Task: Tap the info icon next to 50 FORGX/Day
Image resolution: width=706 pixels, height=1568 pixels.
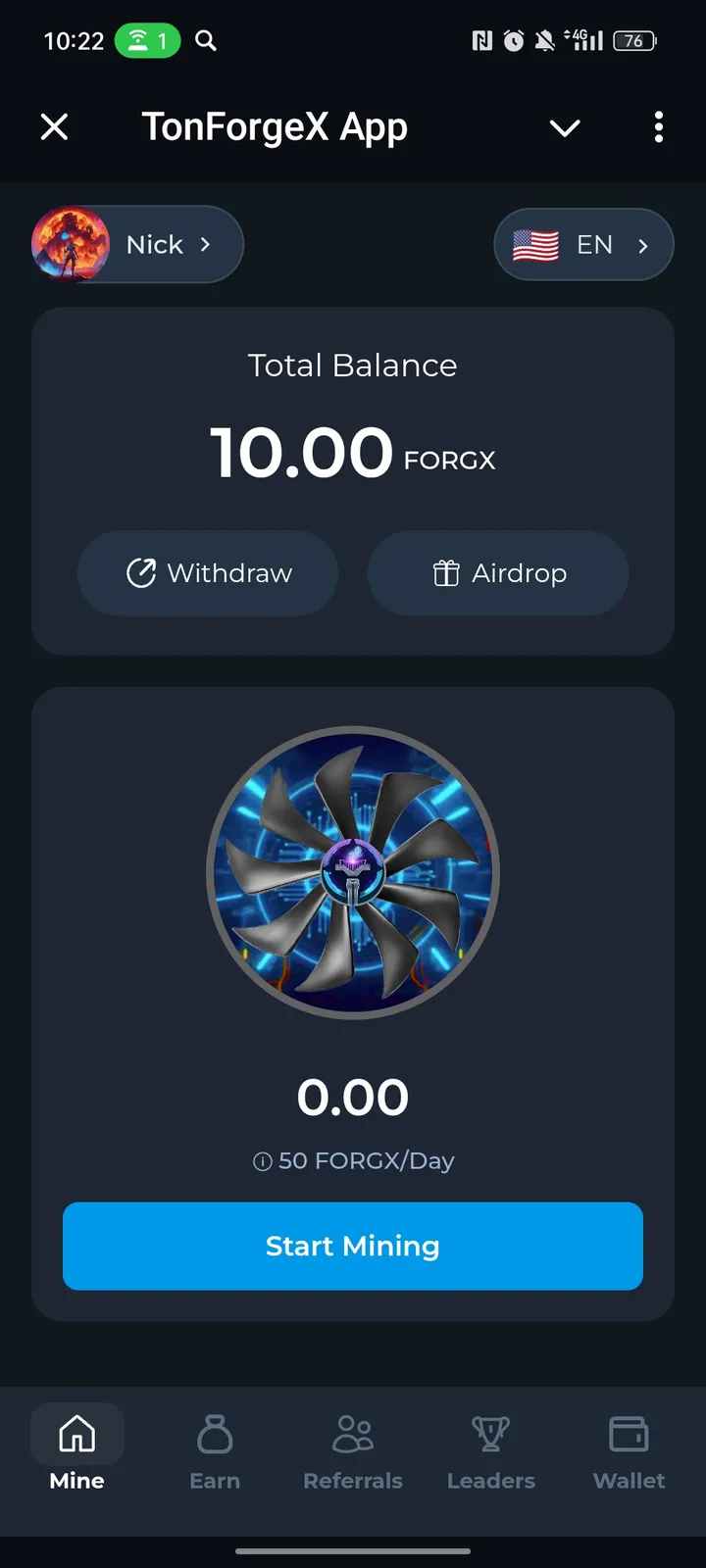Action: [261, 1160]
